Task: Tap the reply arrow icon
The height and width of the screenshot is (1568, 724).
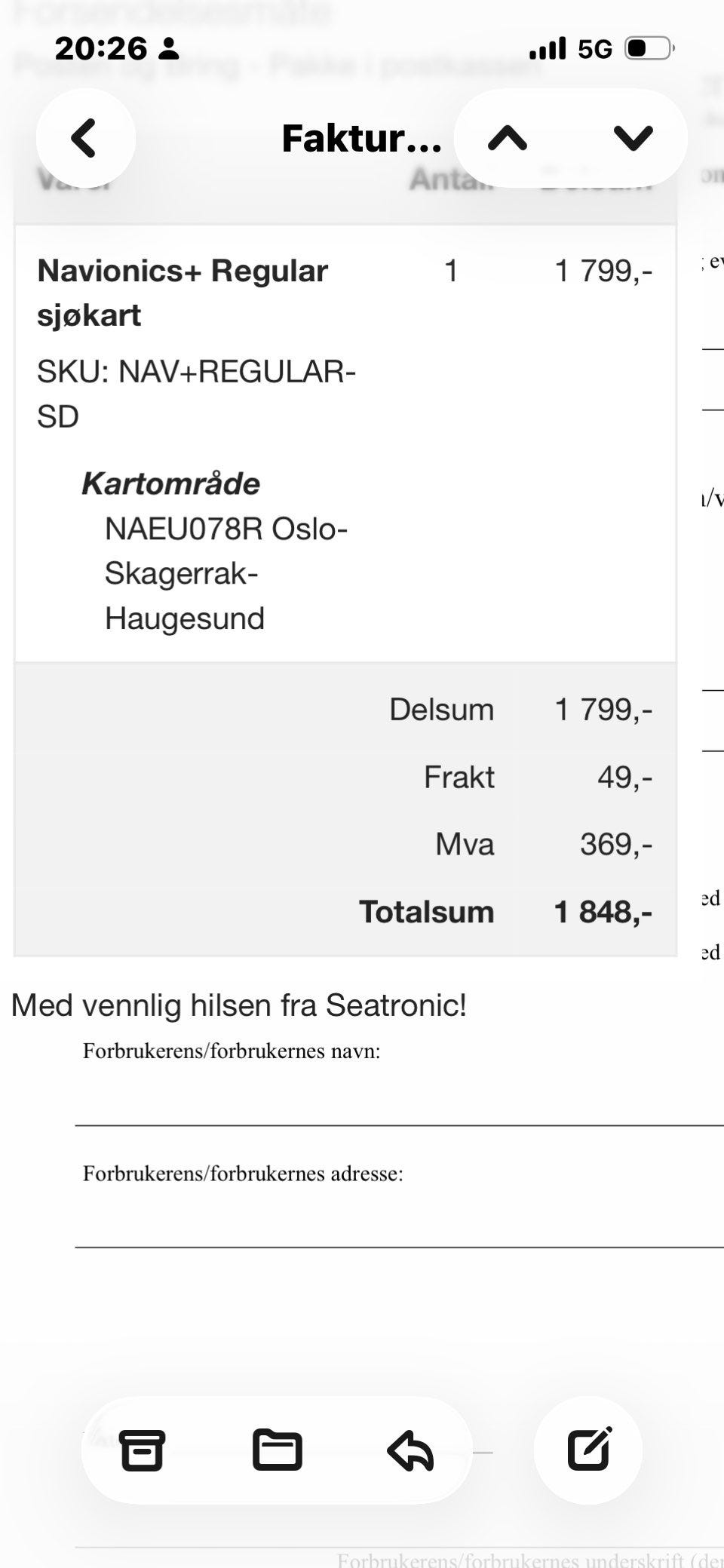Action: click(x=408, y=1451)
